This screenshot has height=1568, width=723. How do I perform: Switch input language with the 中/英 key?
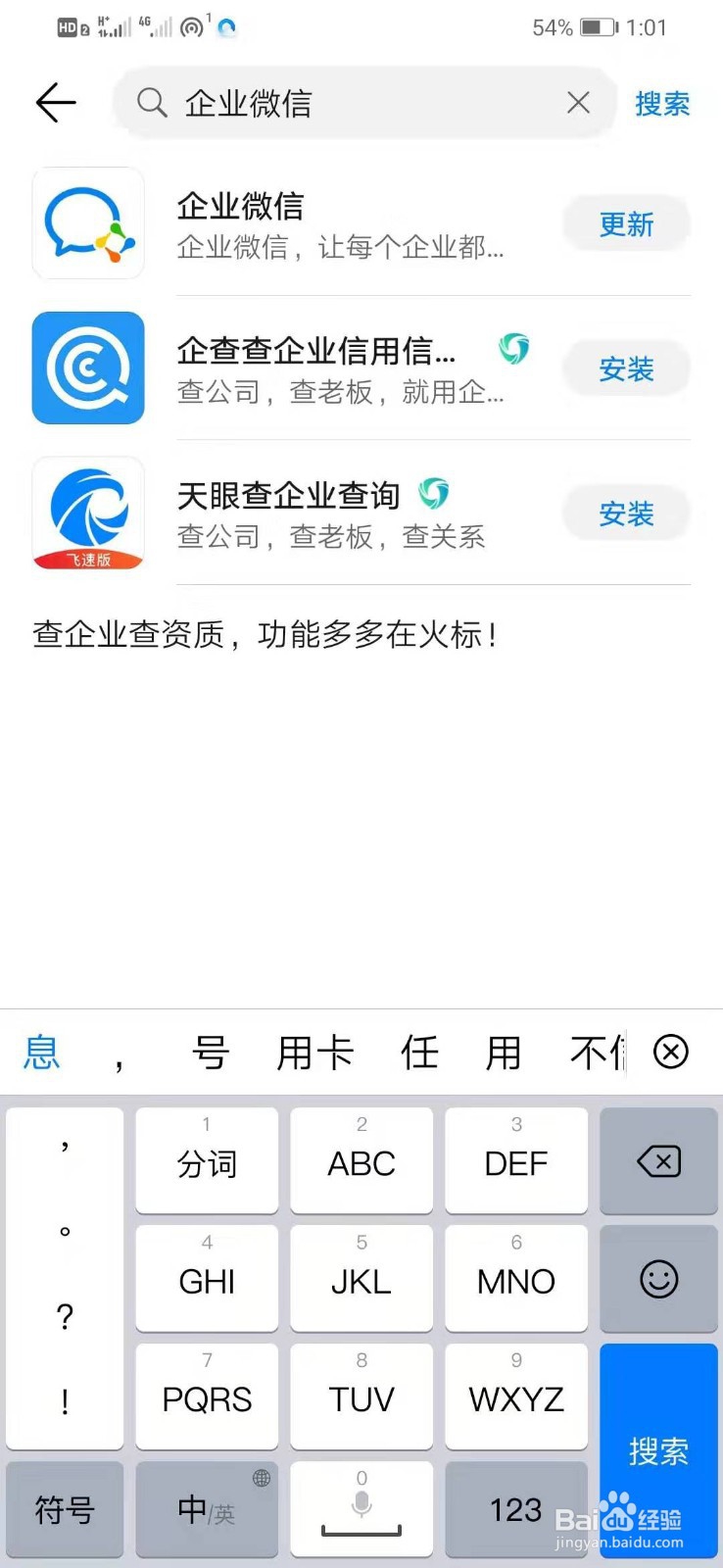point(206,1510)
